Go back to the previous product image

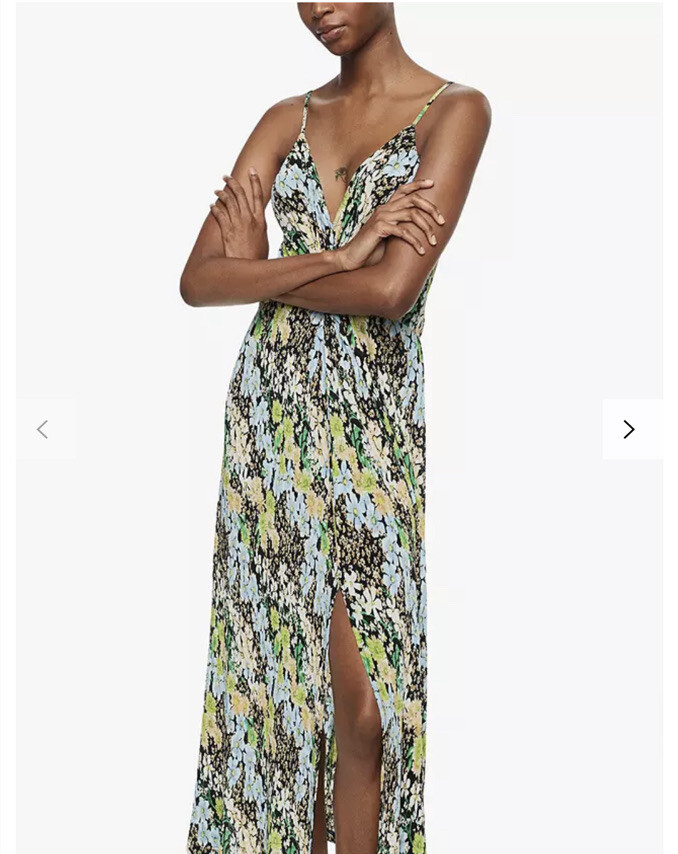point(43,429)
